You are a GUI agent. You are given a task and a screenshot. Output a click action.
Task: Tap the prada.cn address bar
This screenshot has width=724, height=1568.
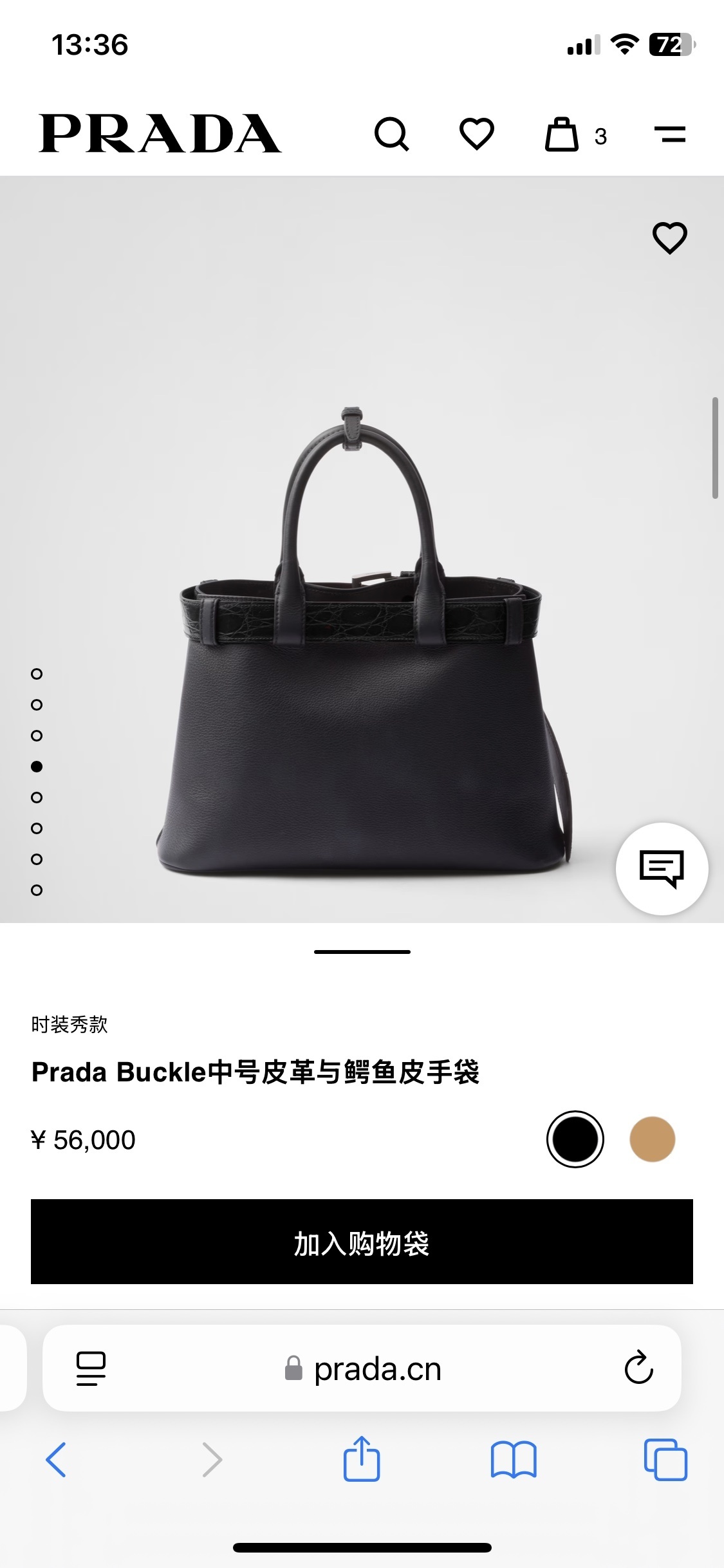(377, 1368)
